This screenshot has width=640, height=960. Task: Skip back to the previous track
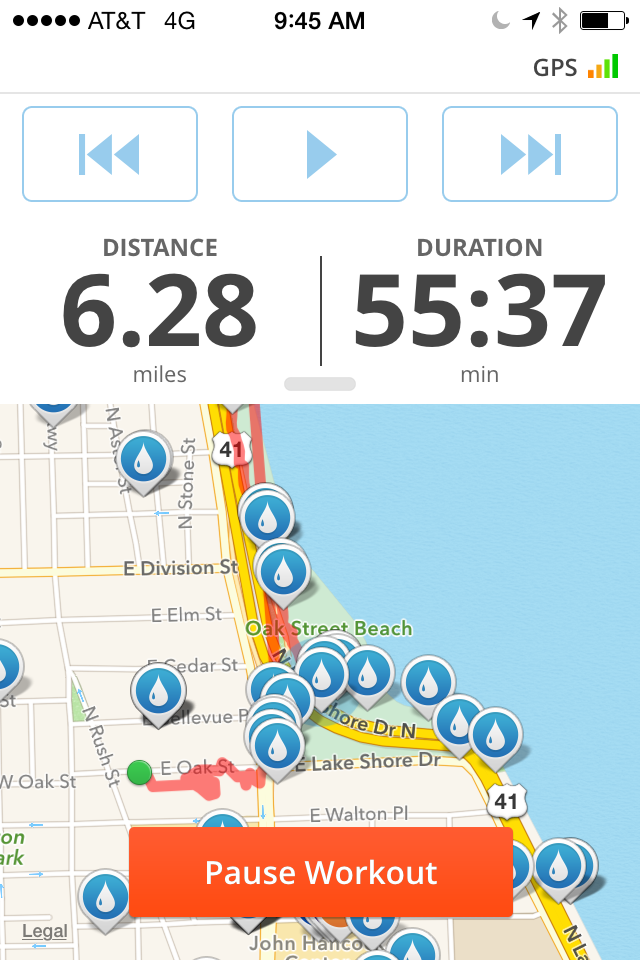(x=110, y=154)
